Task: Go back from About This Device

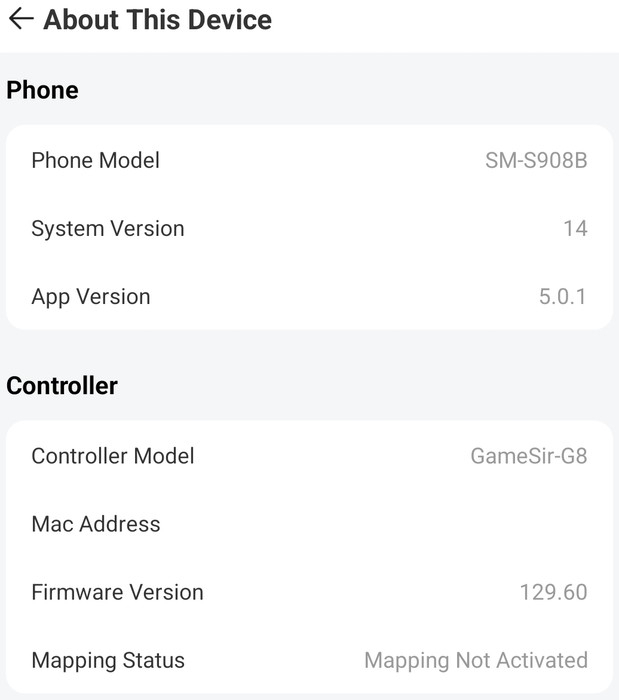Action: pos(20,19)
